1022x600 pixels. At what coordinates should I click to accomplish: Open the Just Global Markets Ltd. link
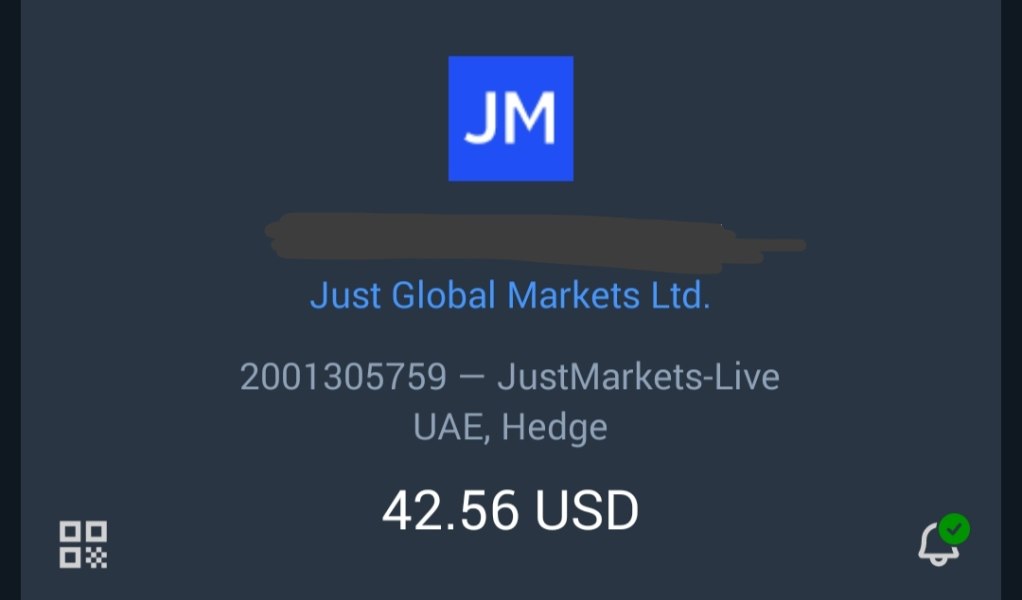click(510, 296)
